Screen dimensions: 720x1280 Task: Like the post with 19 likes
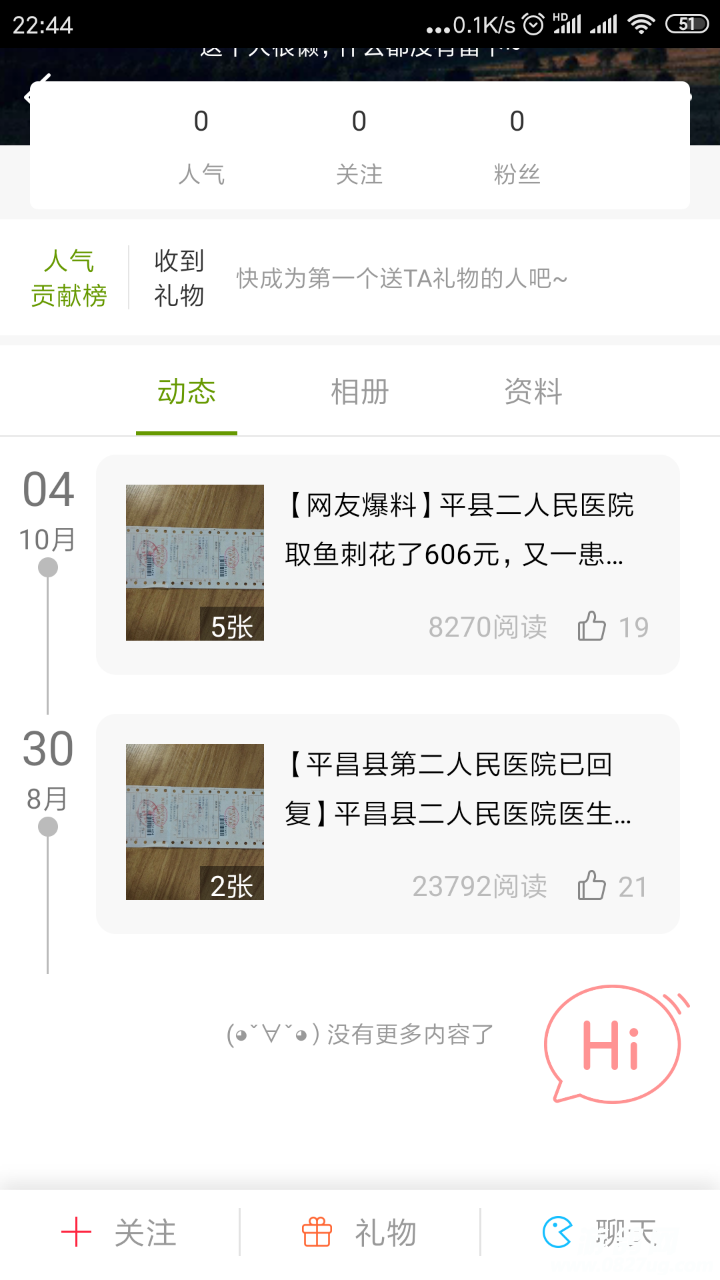click(x=593, y=627)
